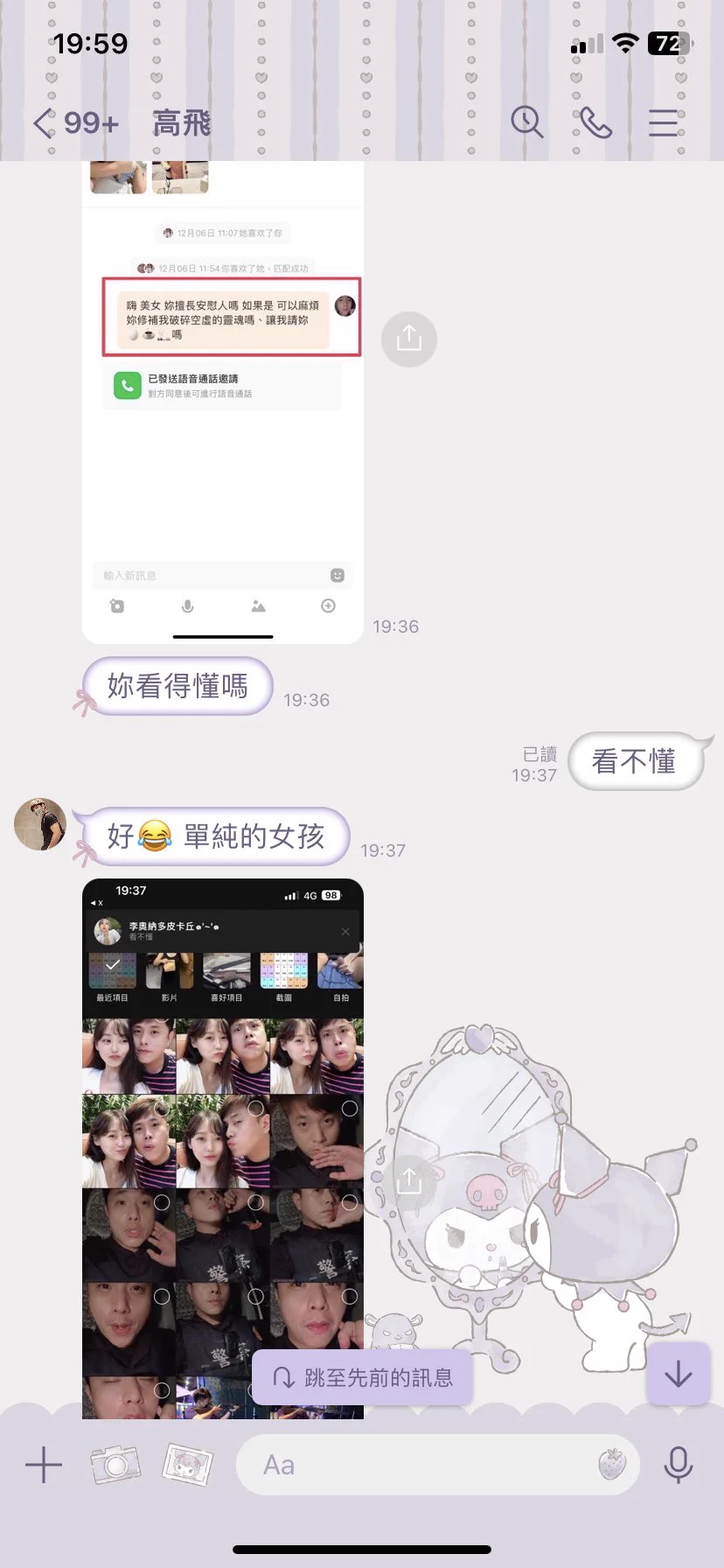Share the photo-gallery screenshot image
The height and width of the screenshot is (1568, 724).
408,1181
